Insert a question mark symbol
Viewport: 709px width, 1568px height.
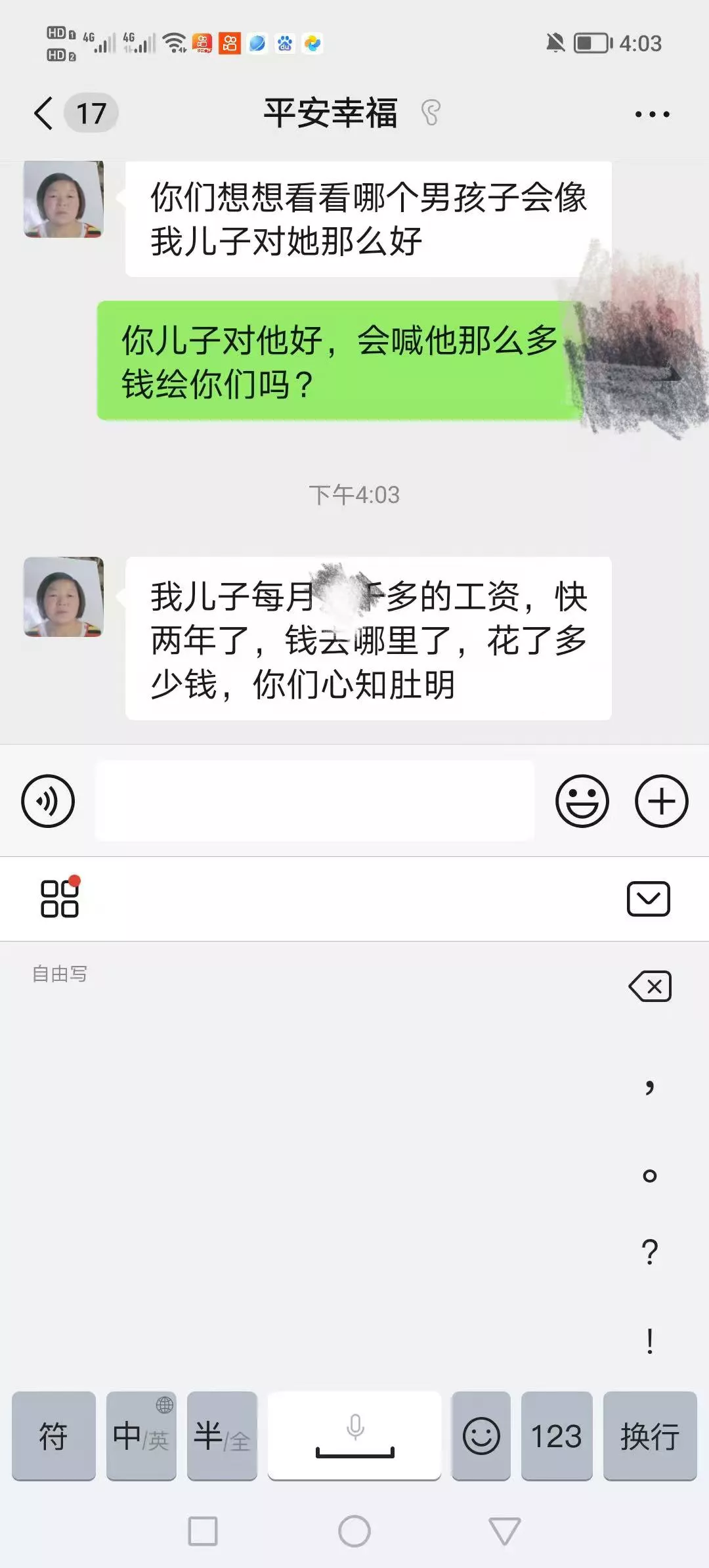coord(649,1252)
